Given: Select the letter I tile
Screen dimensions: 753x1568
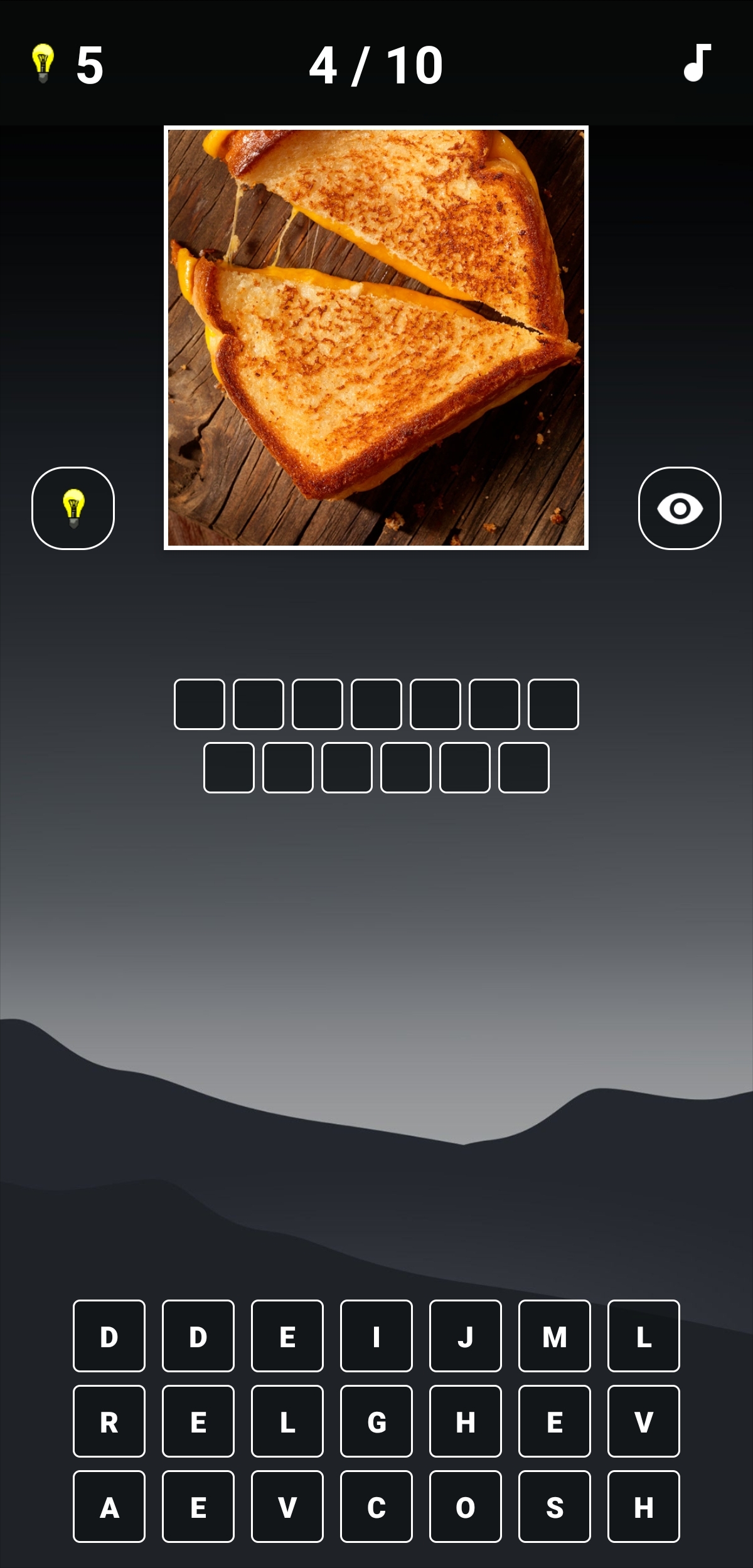Looking at the screenshot, I should coord(376,1336).
